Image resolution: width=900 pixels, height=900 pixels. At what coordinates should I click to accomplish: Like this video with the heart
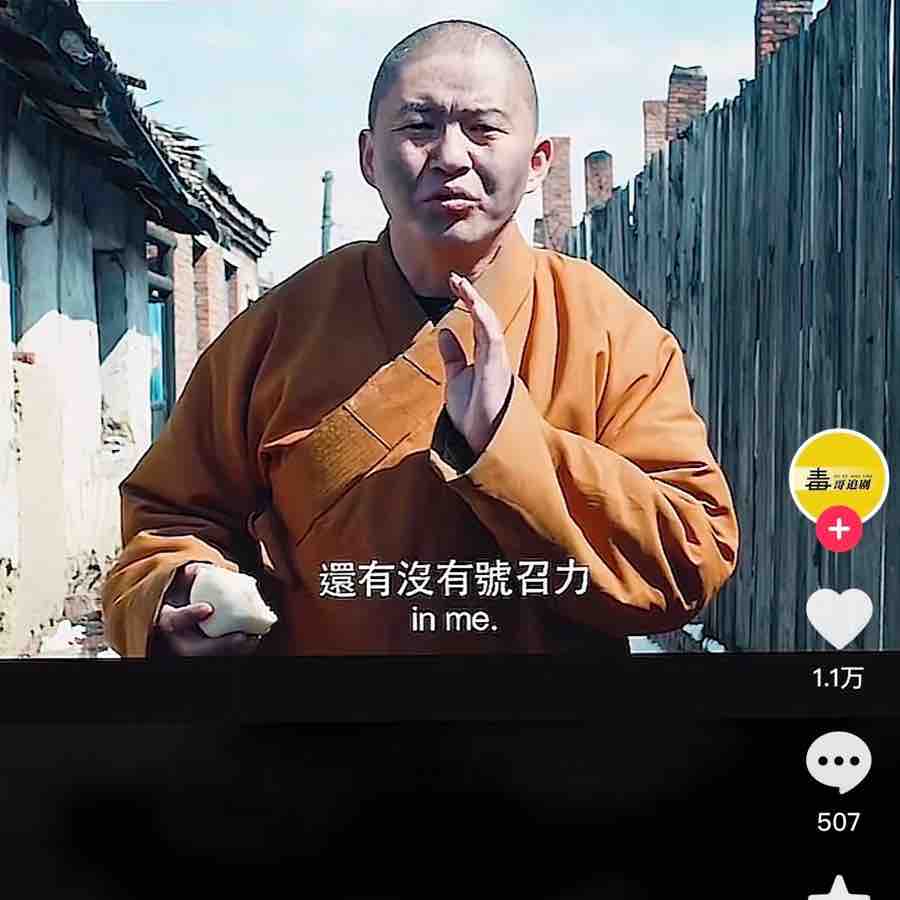pyautogui.click(x=838, y=617)
